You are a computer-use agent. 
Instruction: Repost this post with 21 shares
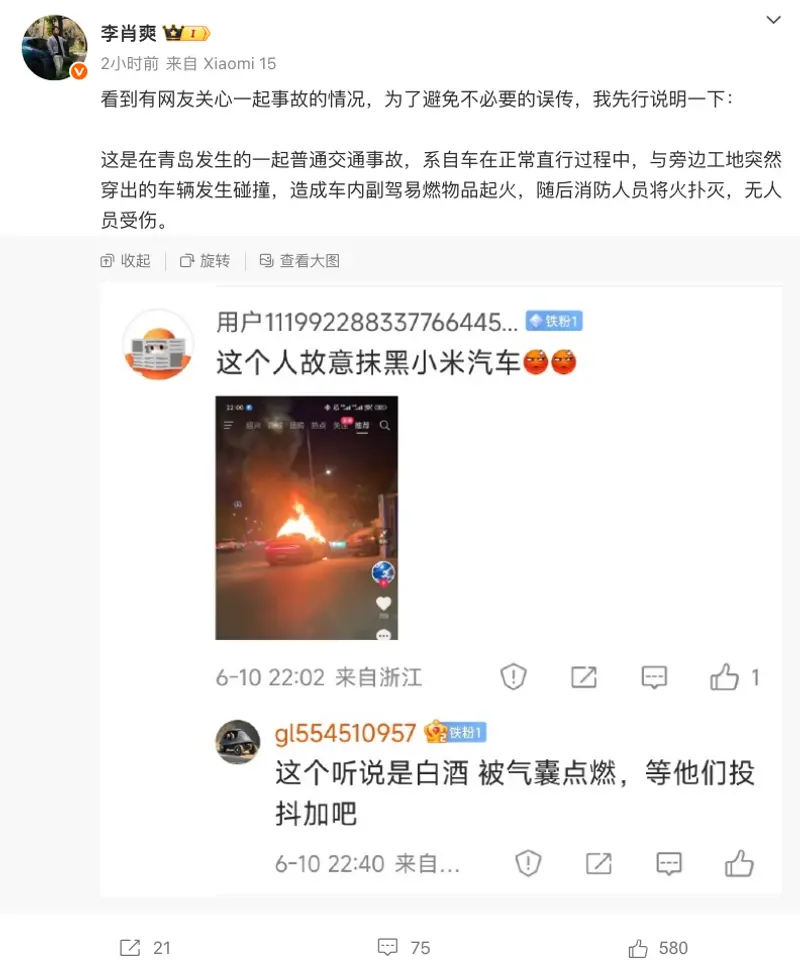146,947
